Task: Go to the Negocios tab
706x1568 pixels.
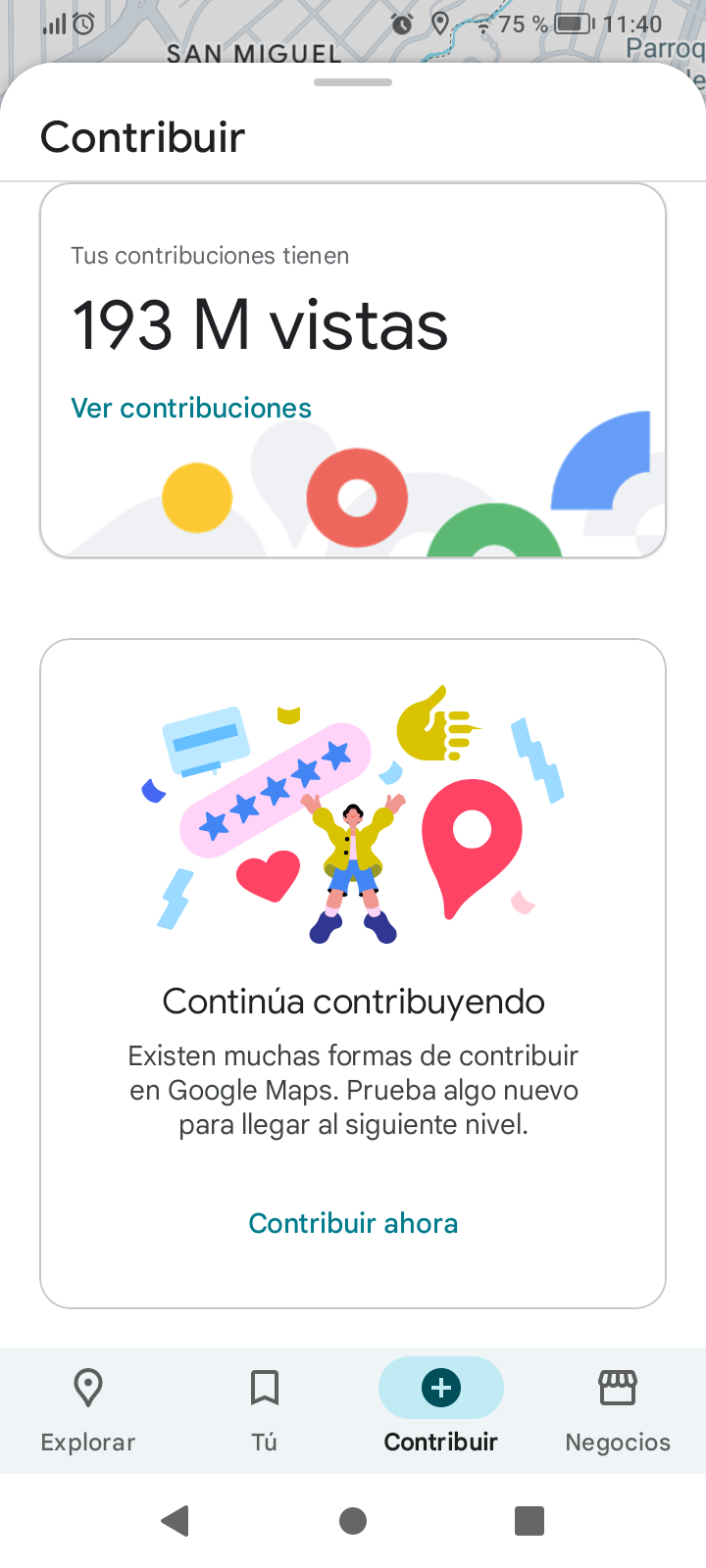Action: [x=618, y=1409]
